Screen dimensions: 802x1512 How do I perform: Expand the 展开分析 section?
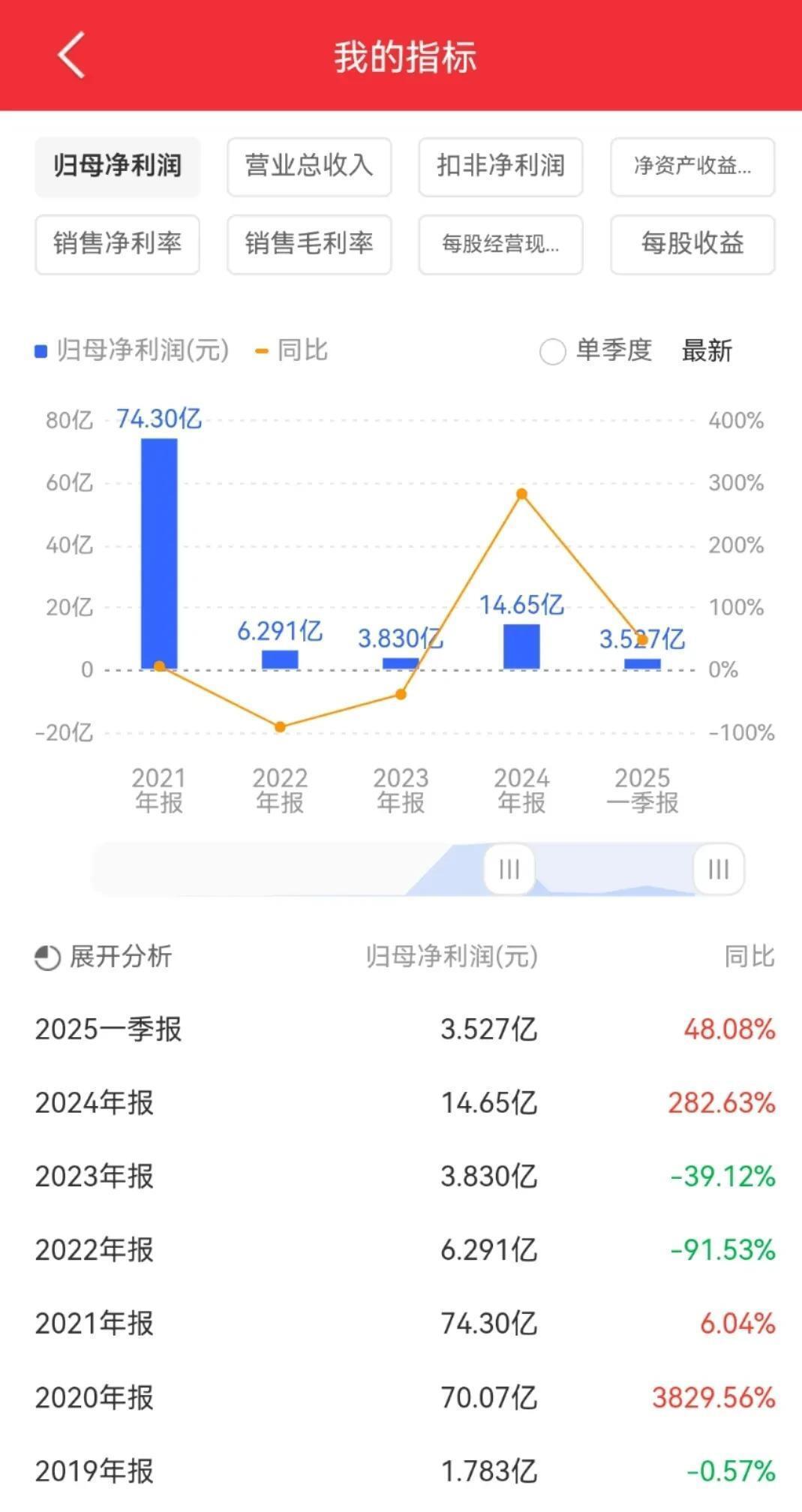click(x=104, y=957)
